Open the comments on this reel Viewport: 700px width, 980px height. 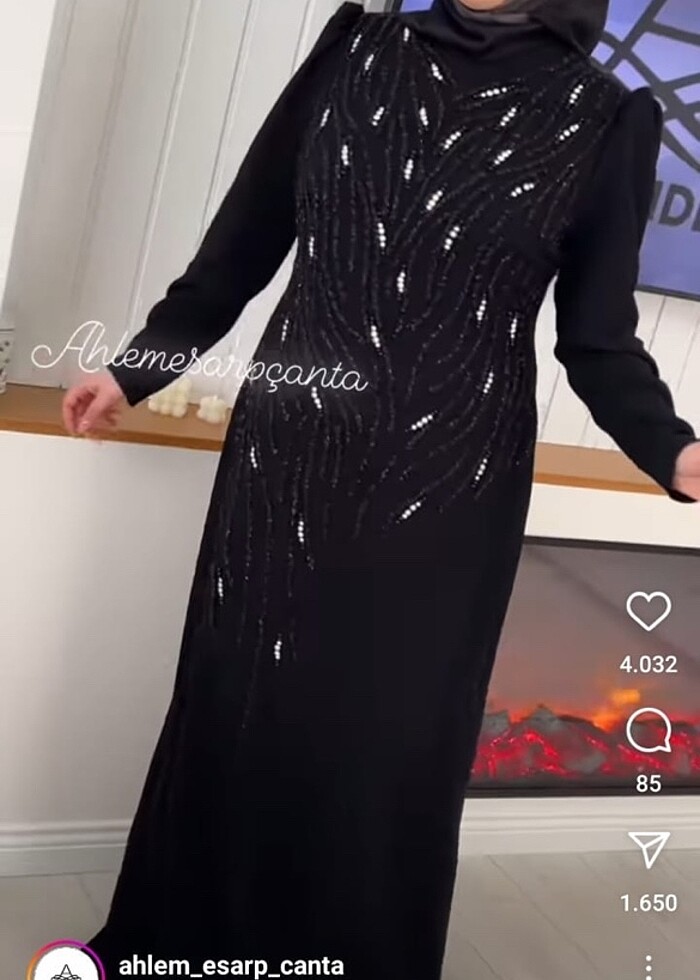[648, 731]
